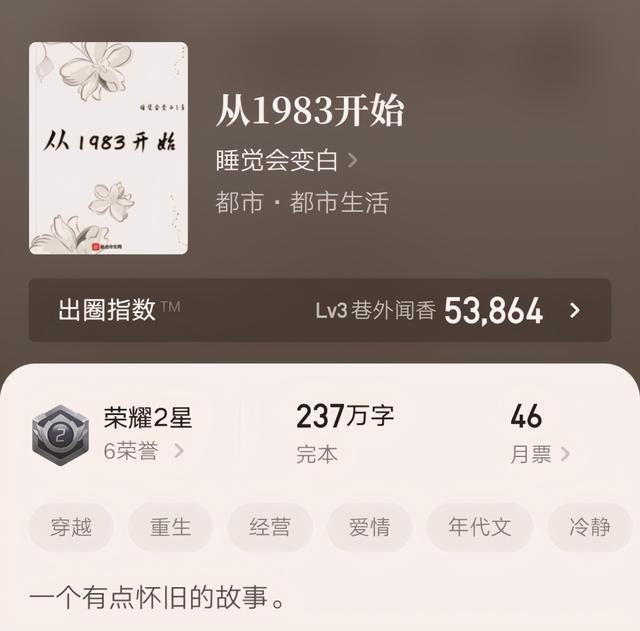Select the 爱情 tag chip
Screen dimensions: 640x631
369,527
